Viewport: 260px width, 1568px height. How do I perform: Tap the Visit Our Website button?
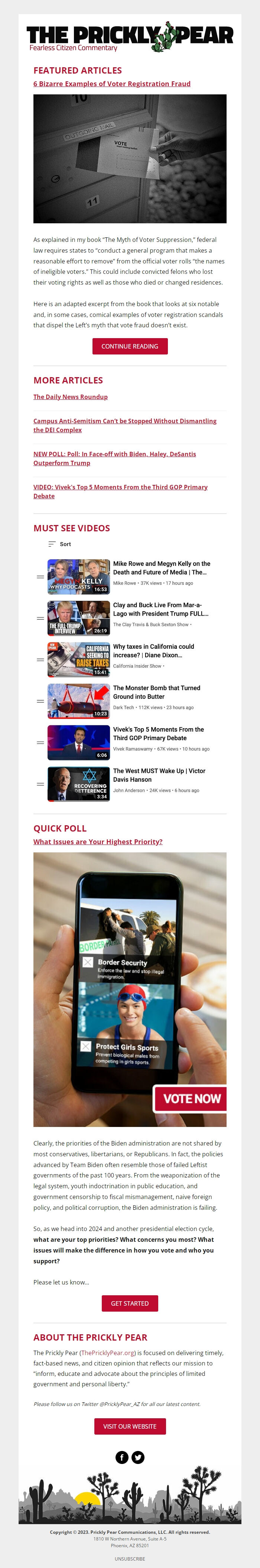[130, 1426]
